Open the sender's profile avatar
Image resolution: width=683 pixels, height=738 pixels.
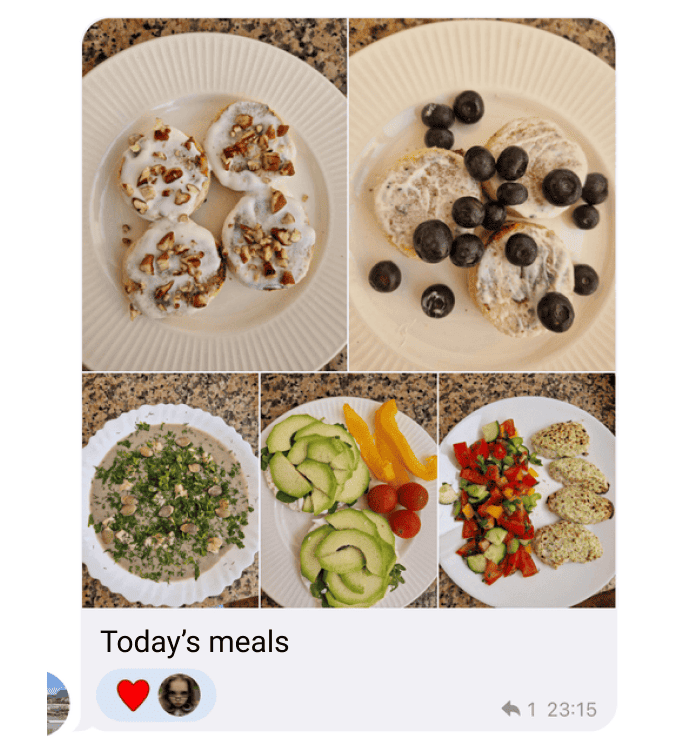tap(58, 703)
